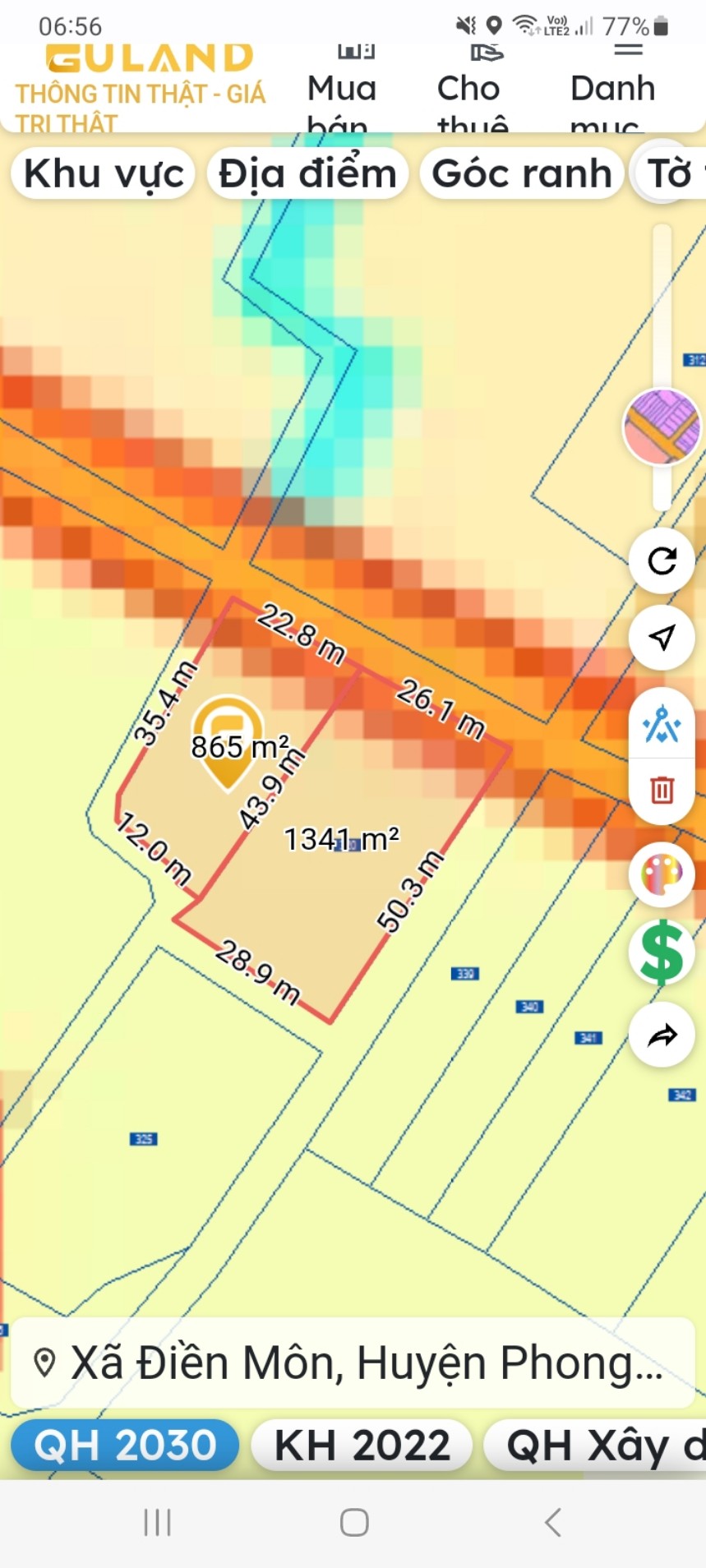The height and width of the screenshot is (1568, 706).
Task: Open the Khu vực filter chip
Action: (x=103, y=173)
